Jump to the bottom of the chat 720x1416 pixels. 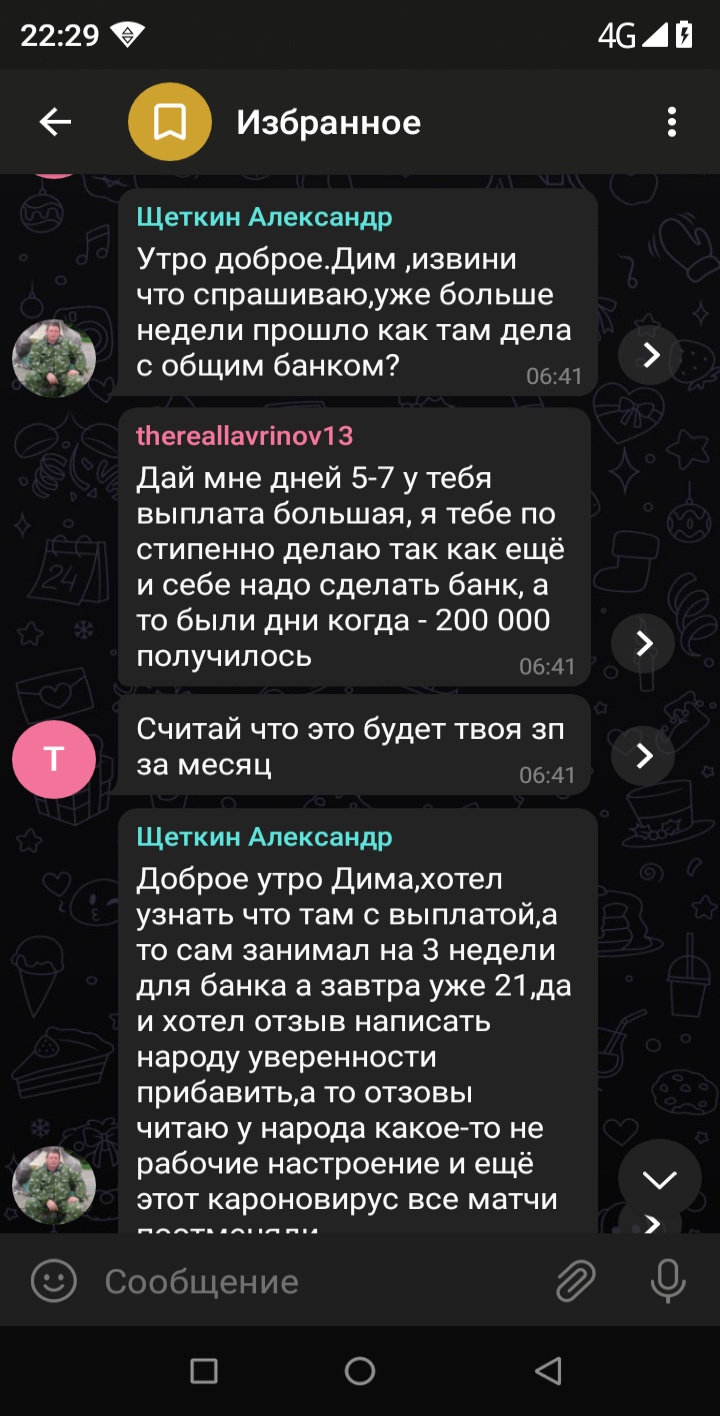(x=659, y=1179)
